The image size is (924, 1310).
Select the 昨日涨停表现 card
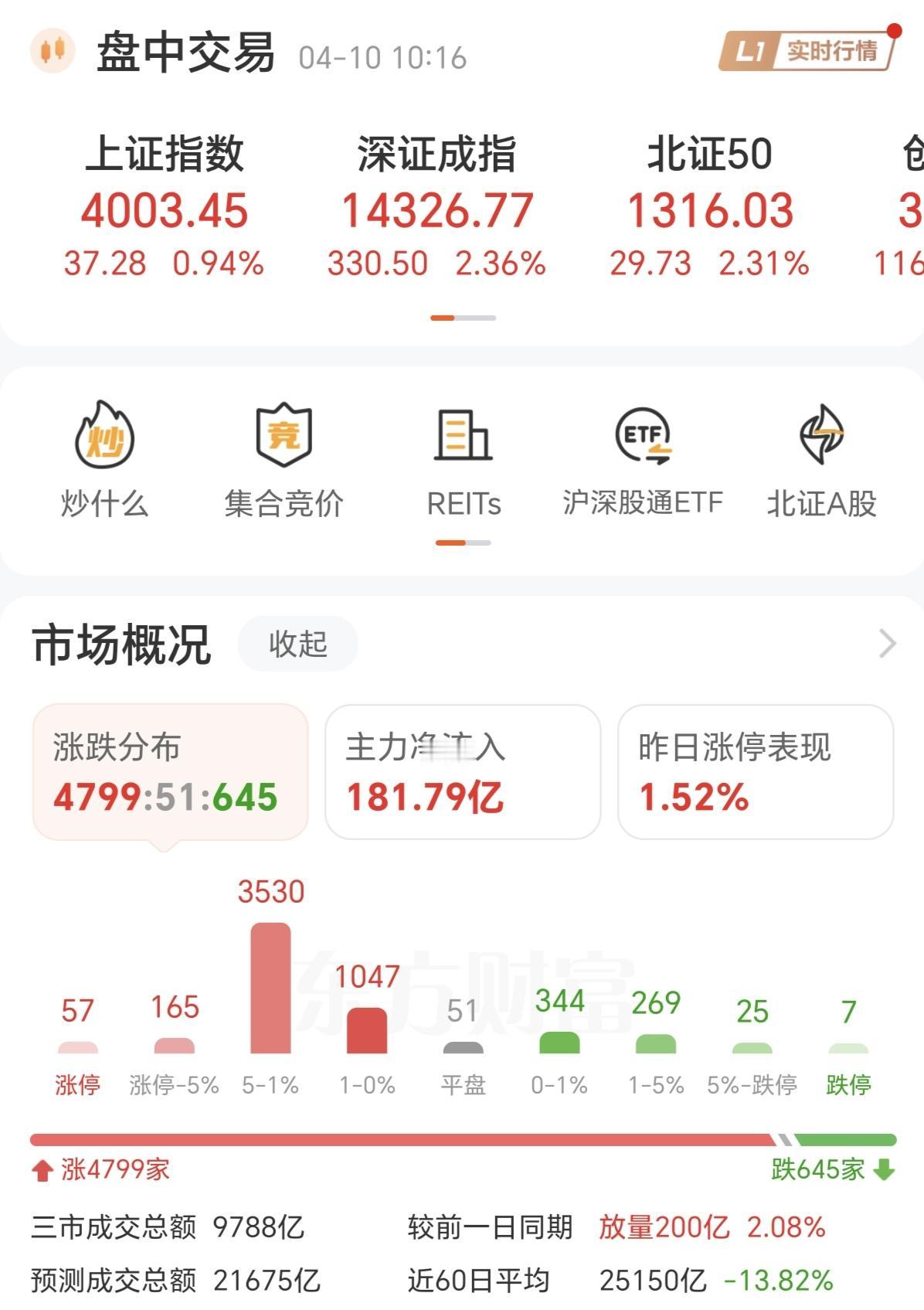click(753, 771)
